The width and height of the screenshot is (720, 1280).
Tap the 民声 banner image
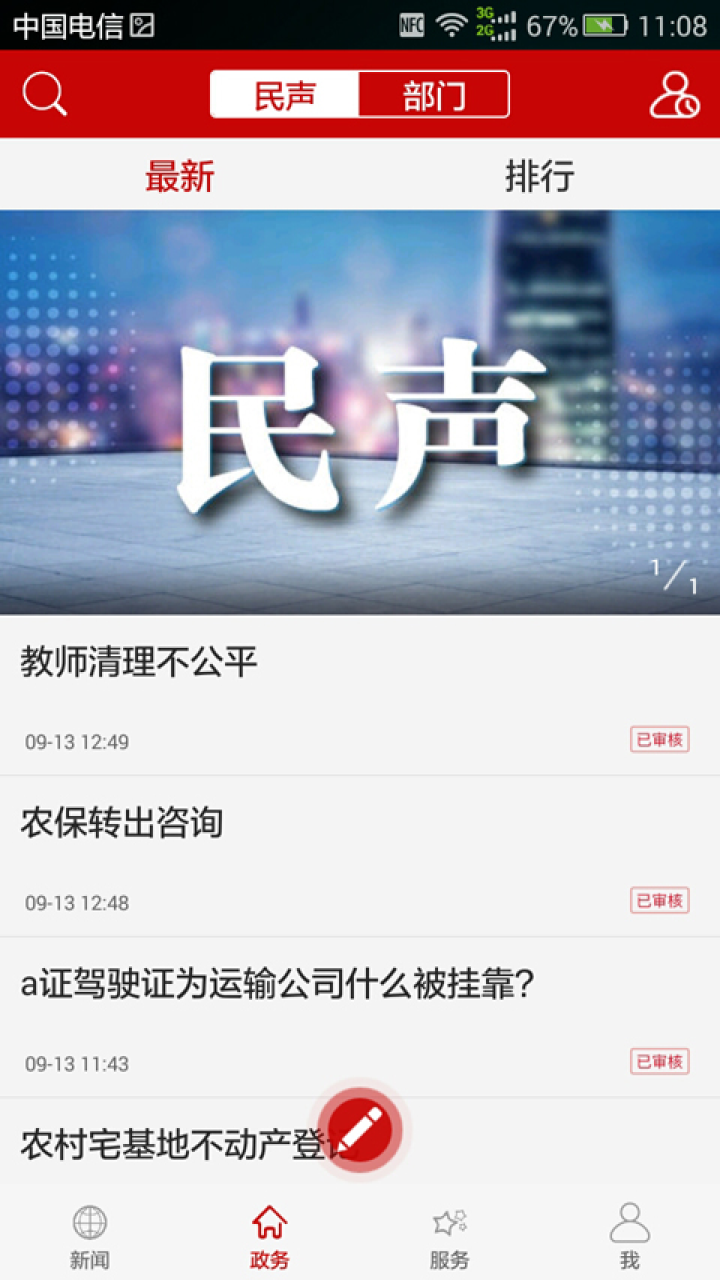coord(360,410)
